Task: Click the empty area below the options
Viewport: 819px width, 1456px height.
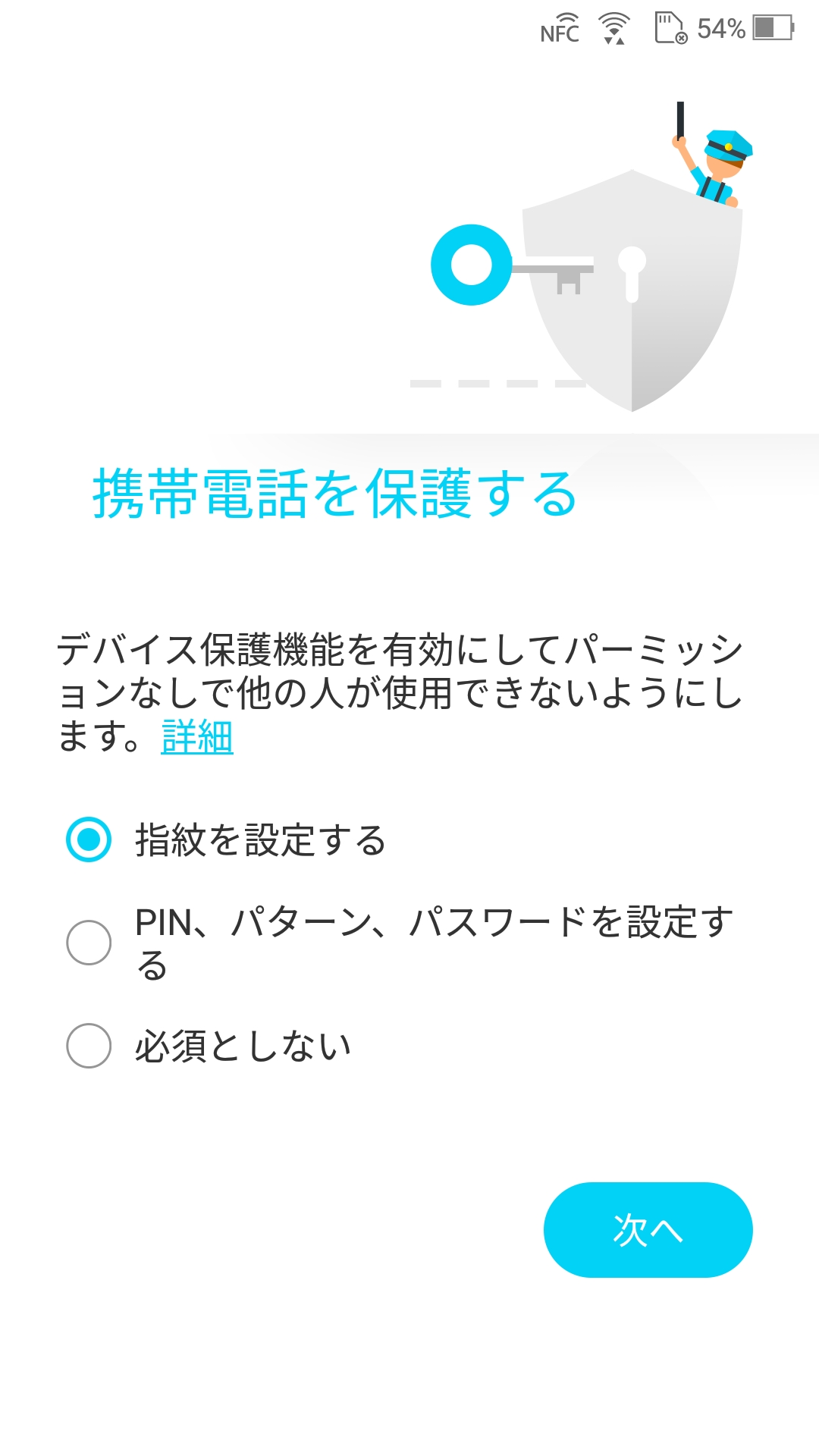Action: click(x=303, y=1122)
